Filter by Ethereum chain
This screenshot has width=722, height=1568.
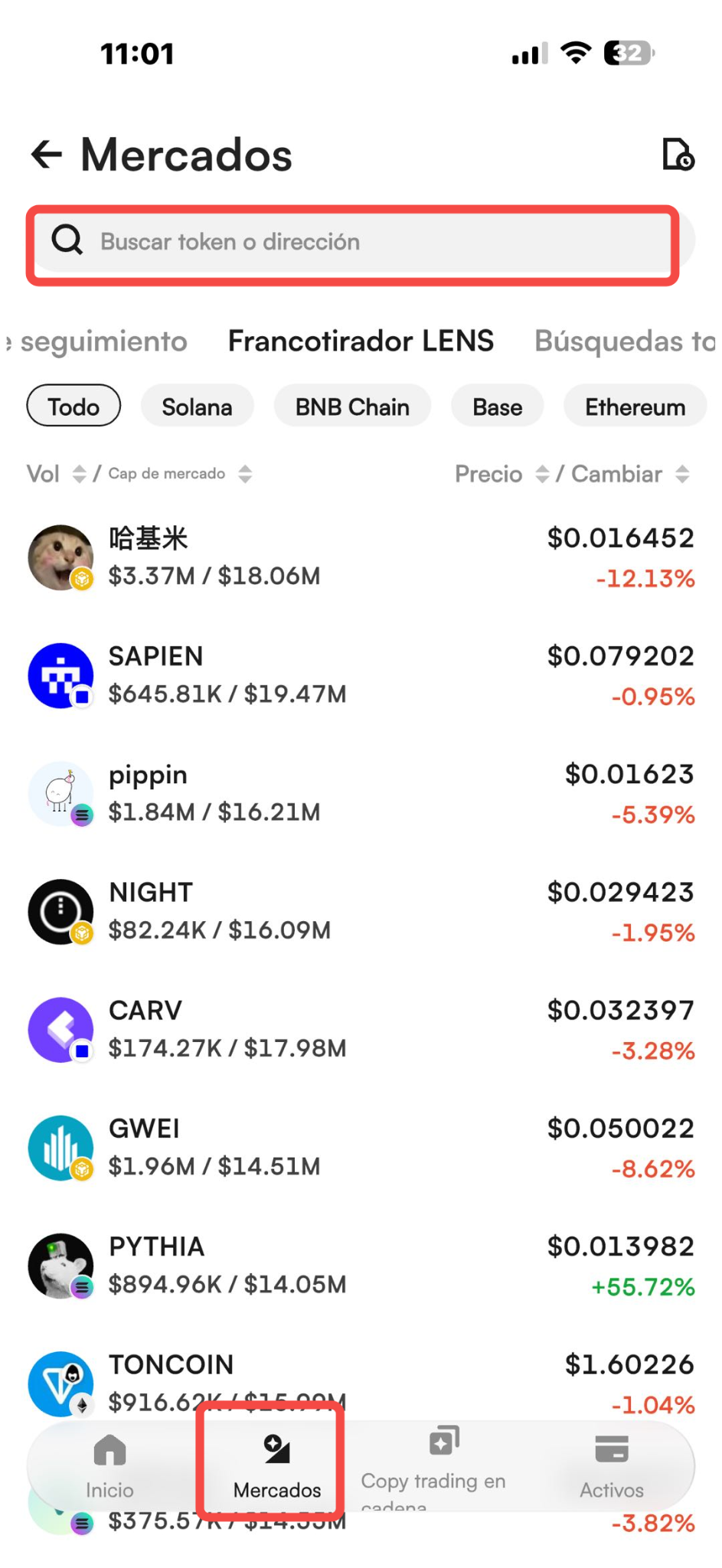tap(635, 407)
